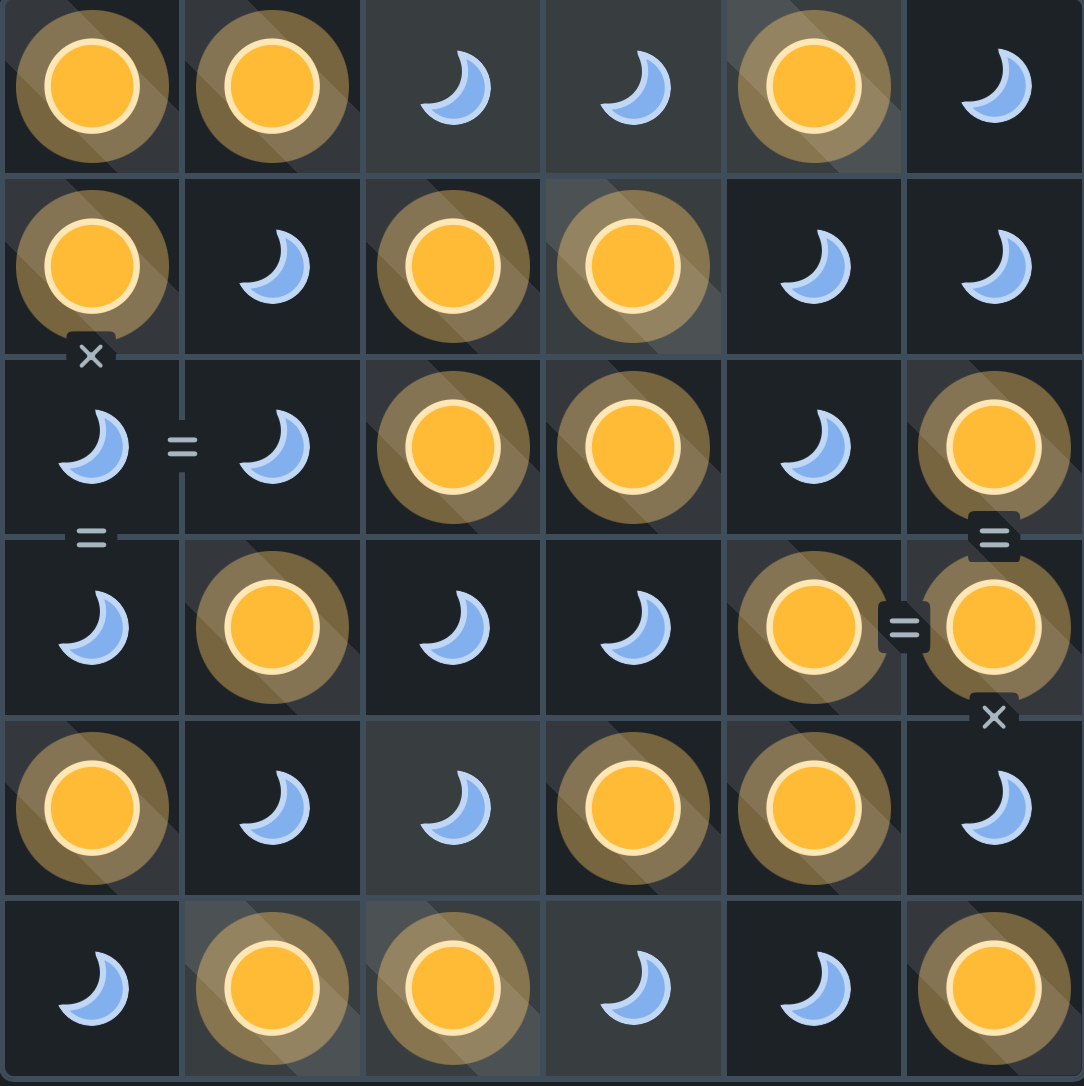Tap the sun in bottom row, last column
The width and height of the screenshot is (1084, 1086).
(995, 988)
